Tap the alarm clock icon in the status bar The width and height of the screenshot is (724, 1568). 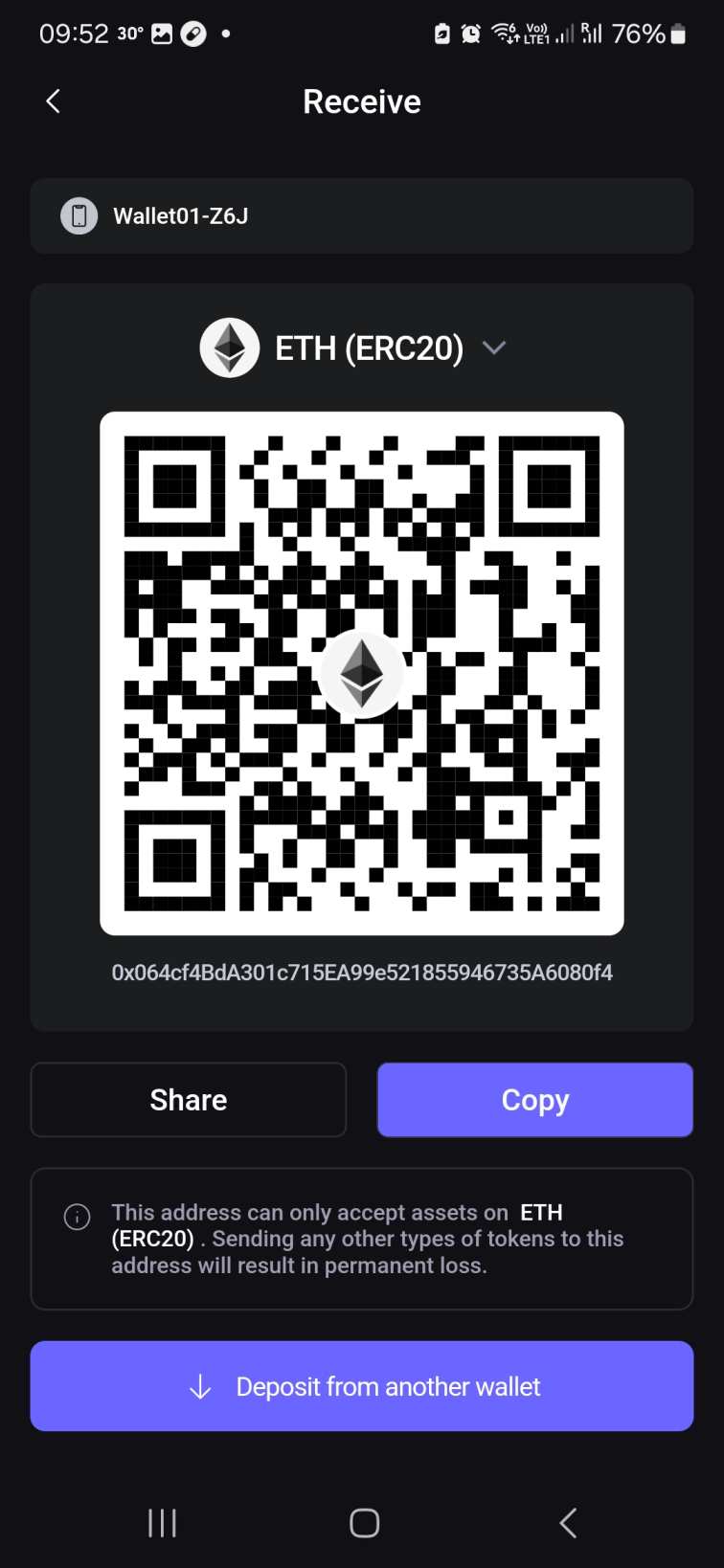(469, 33)
